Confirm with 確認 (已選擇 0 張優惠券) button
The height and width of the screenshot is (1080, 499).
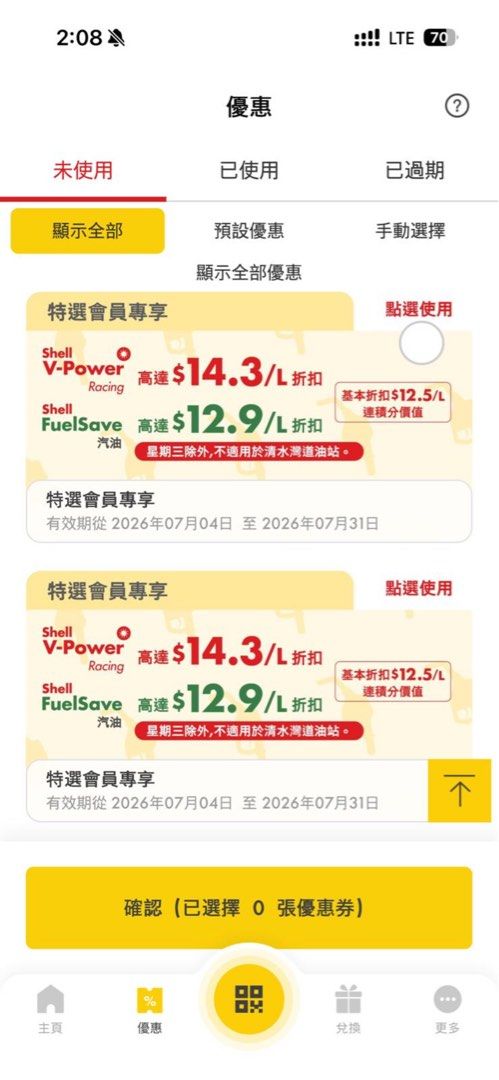(249, 908)
